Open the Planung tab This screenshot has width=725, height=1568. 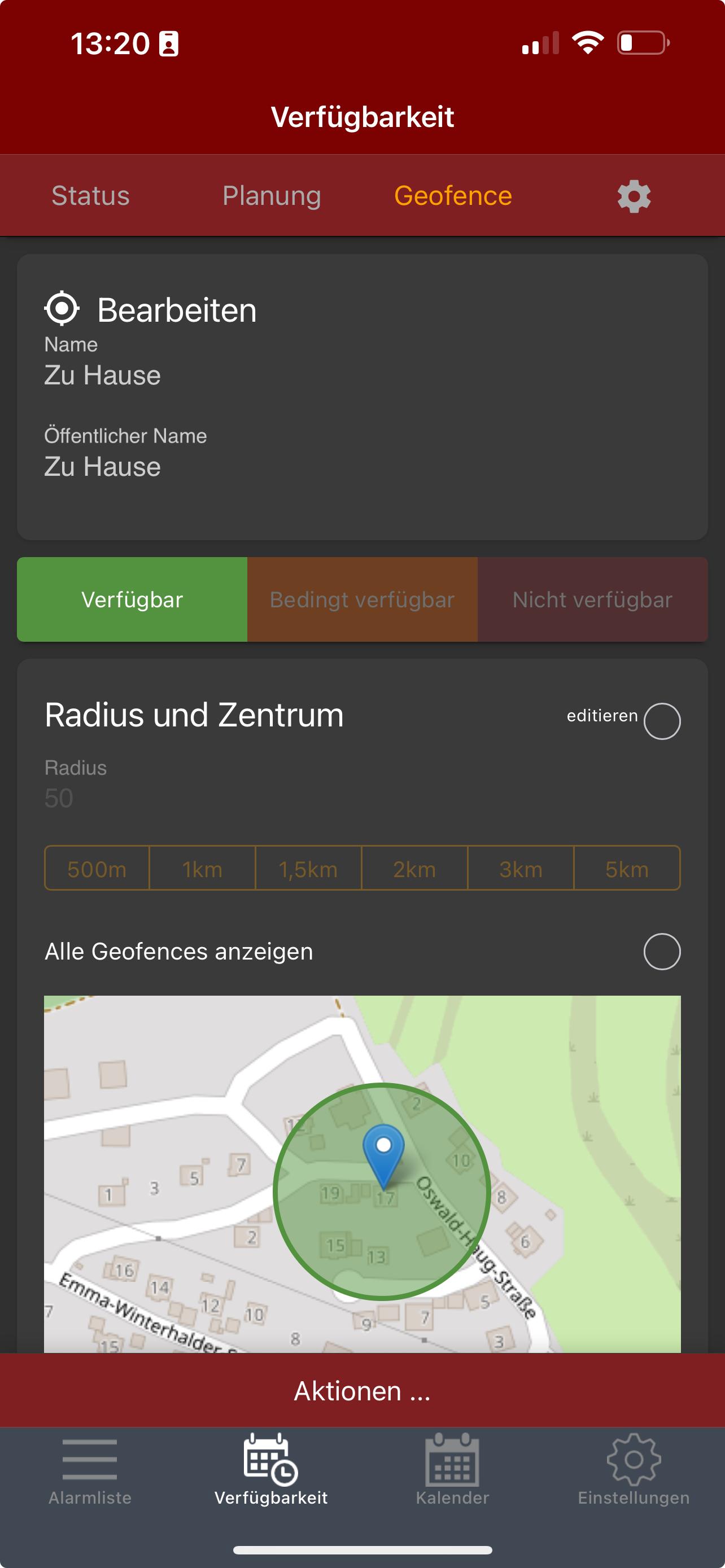point(273,196)
